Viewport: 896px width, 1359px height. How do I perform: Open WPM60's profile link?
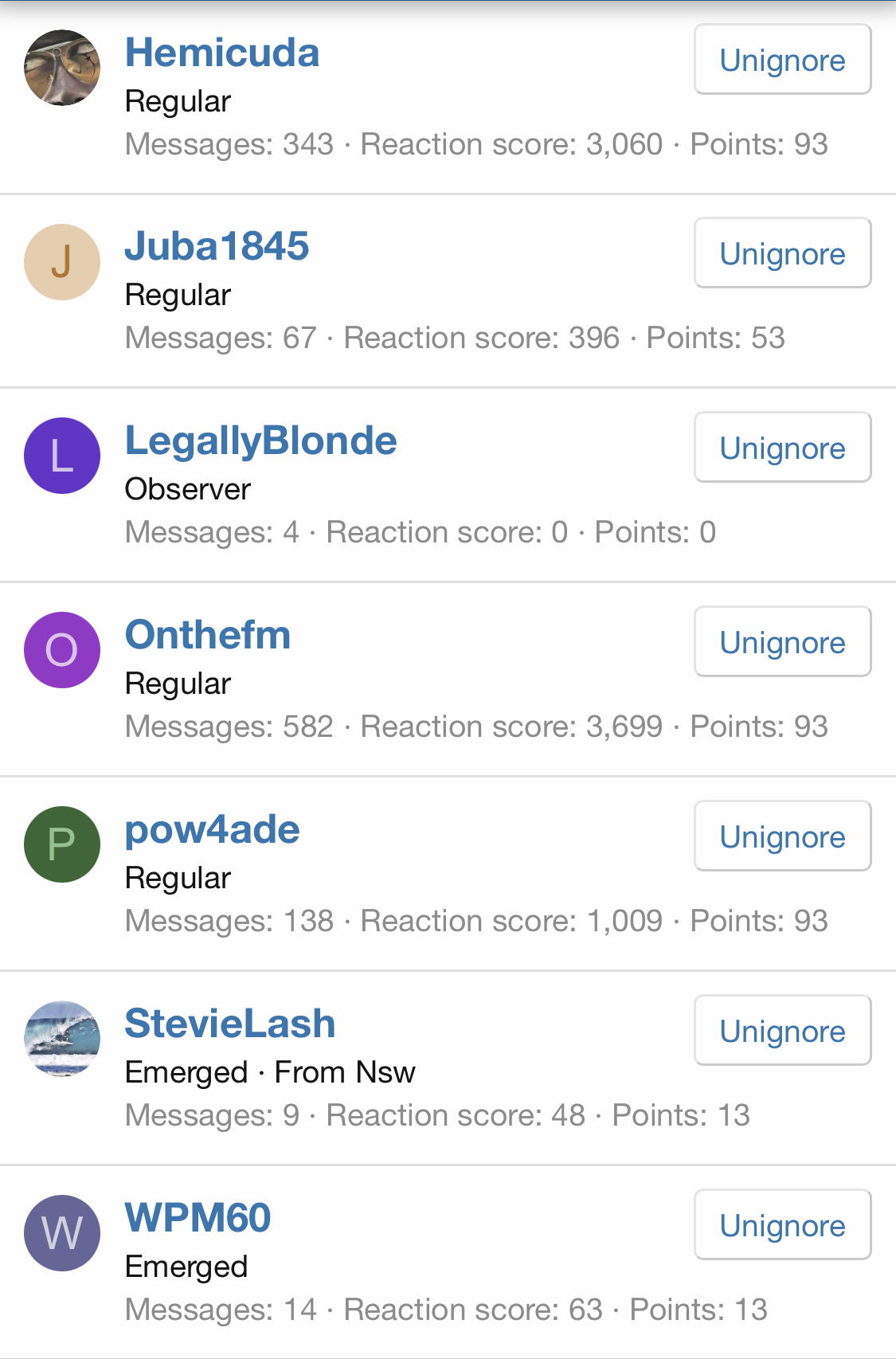[x=198, y=1218]
